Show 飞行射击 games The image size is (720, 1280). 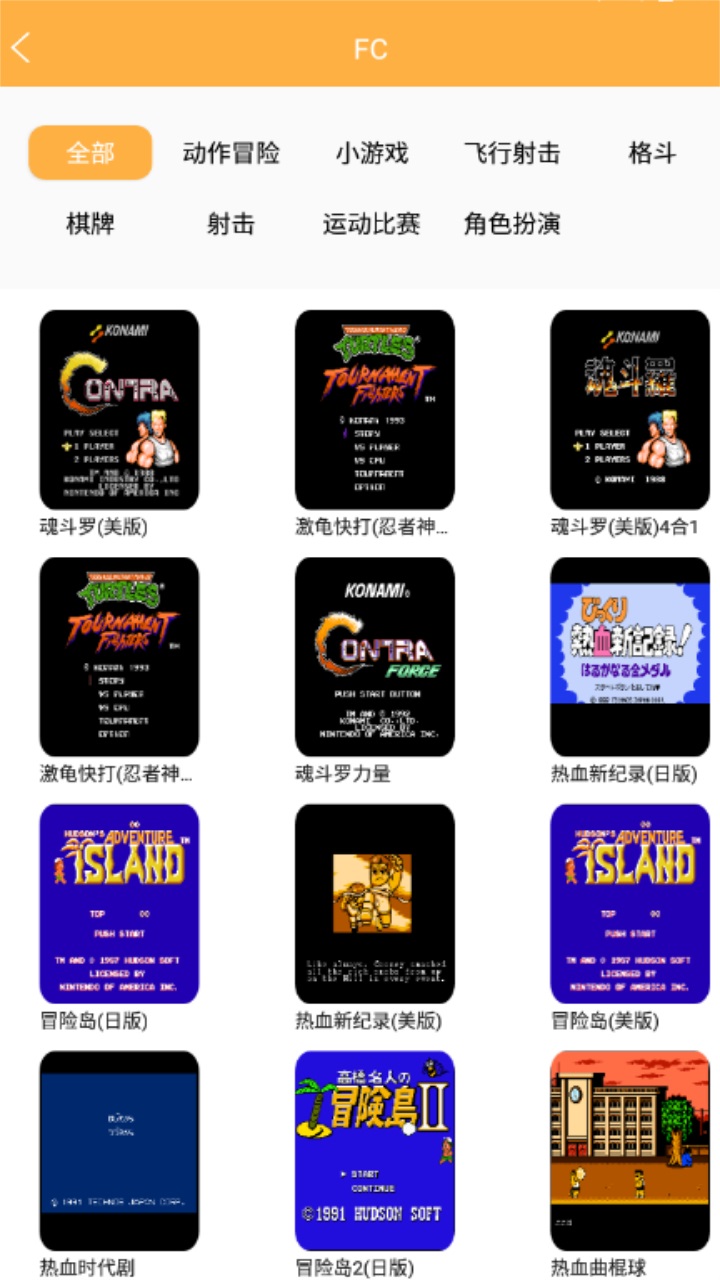point(512,153)
